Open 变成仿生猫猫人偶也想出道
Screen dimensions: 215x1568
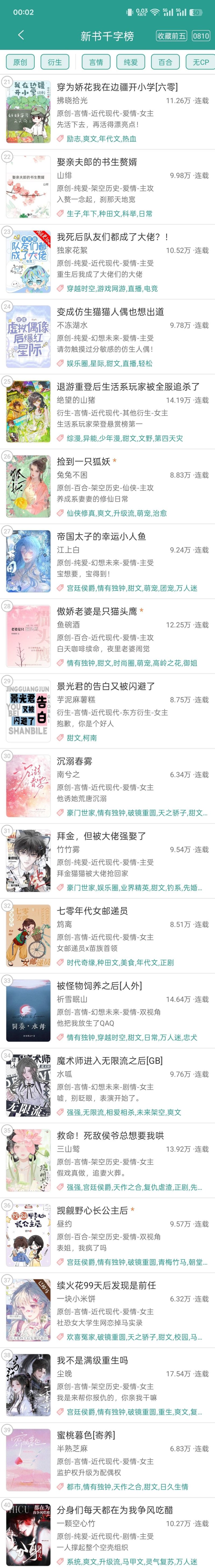pyautogui.click(x=110, y=312)
